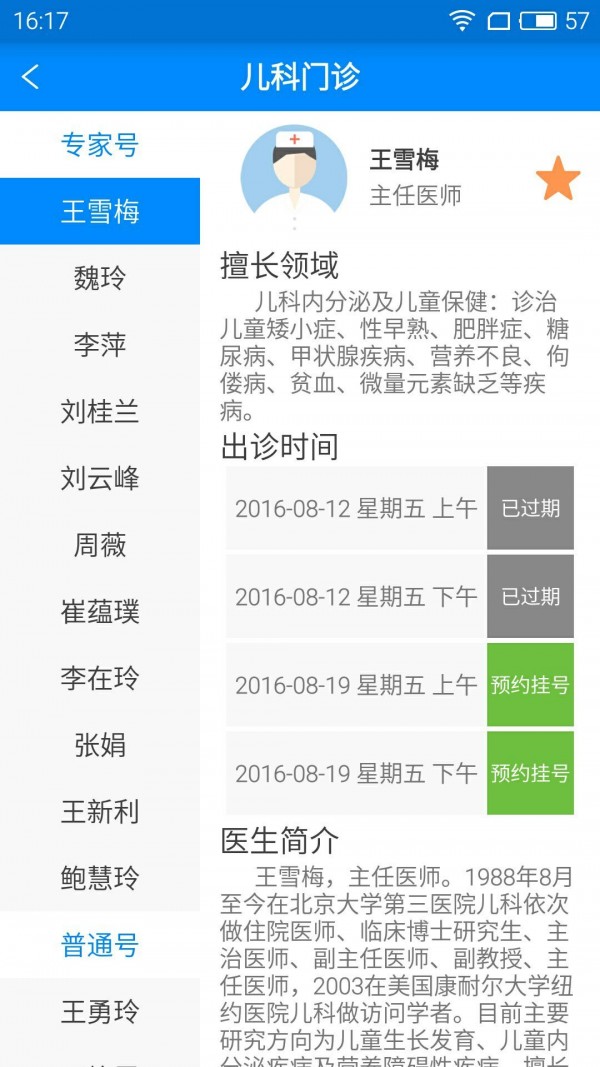
Task: Select doctor 魏玲 in the list
Action: pyautogui.click(x=100, y=278)
